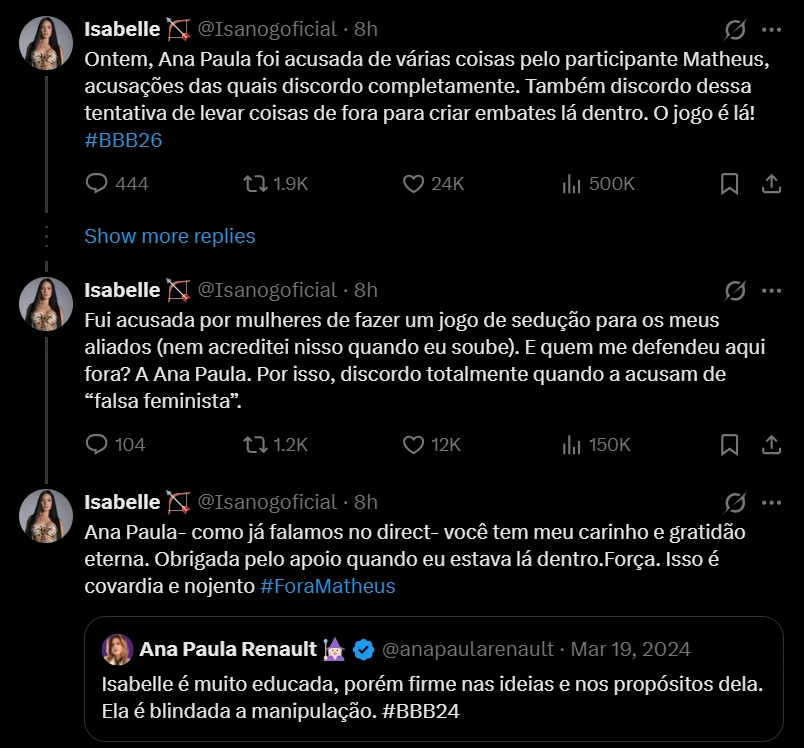Open the #ForaMatheus hashtag
The image size is (804, 748).
pyautogui.click(x=327, y=586)
